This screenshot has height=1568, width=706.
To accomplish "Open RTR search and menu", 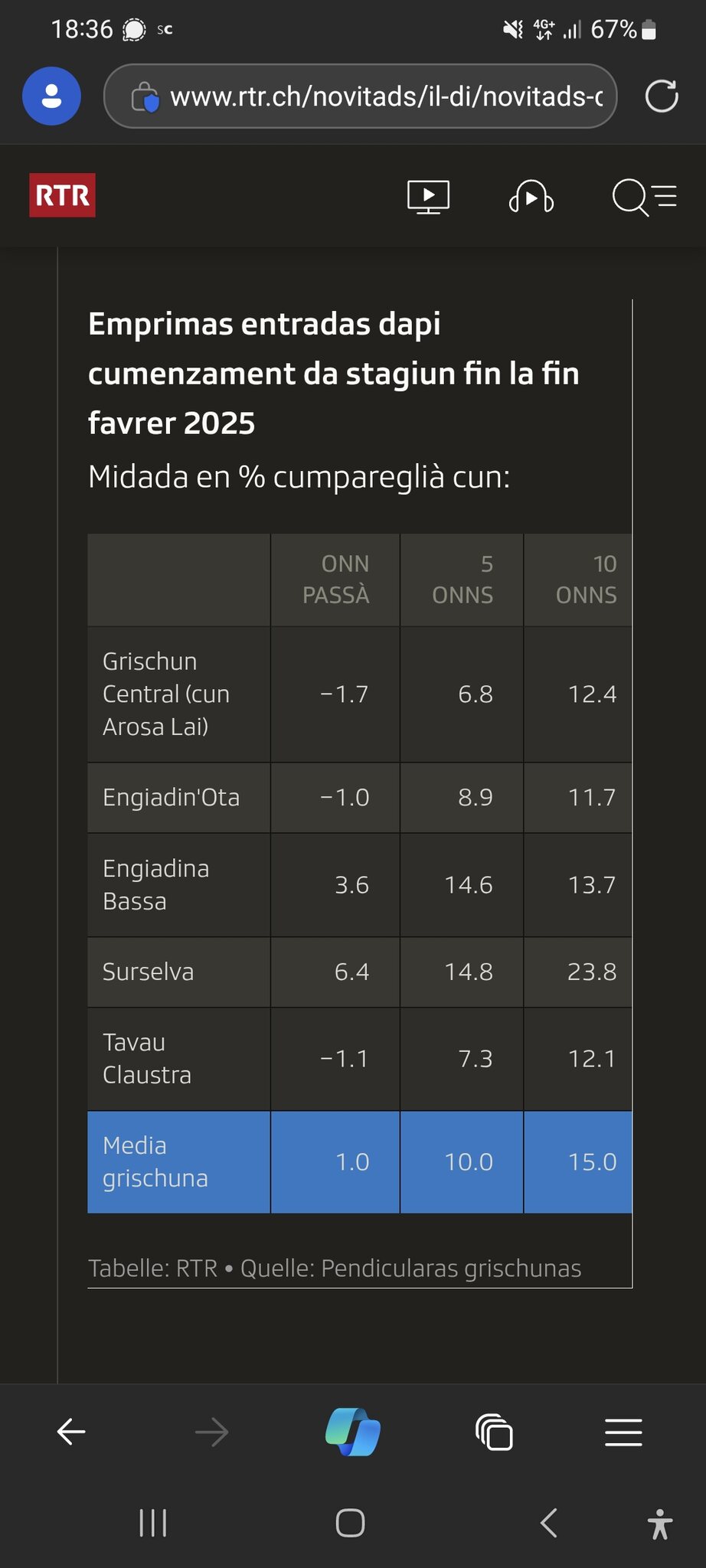I will coord(644,197).
